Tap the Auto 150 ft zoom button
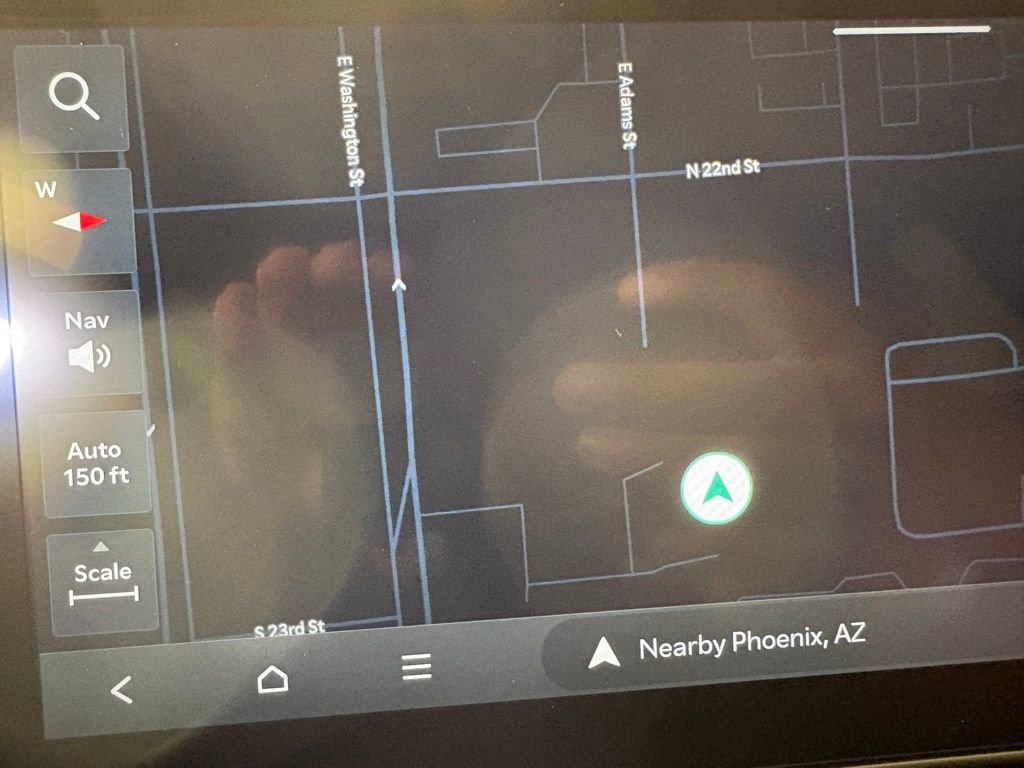This screenshot has height=768, width=1024. point(96,463)
